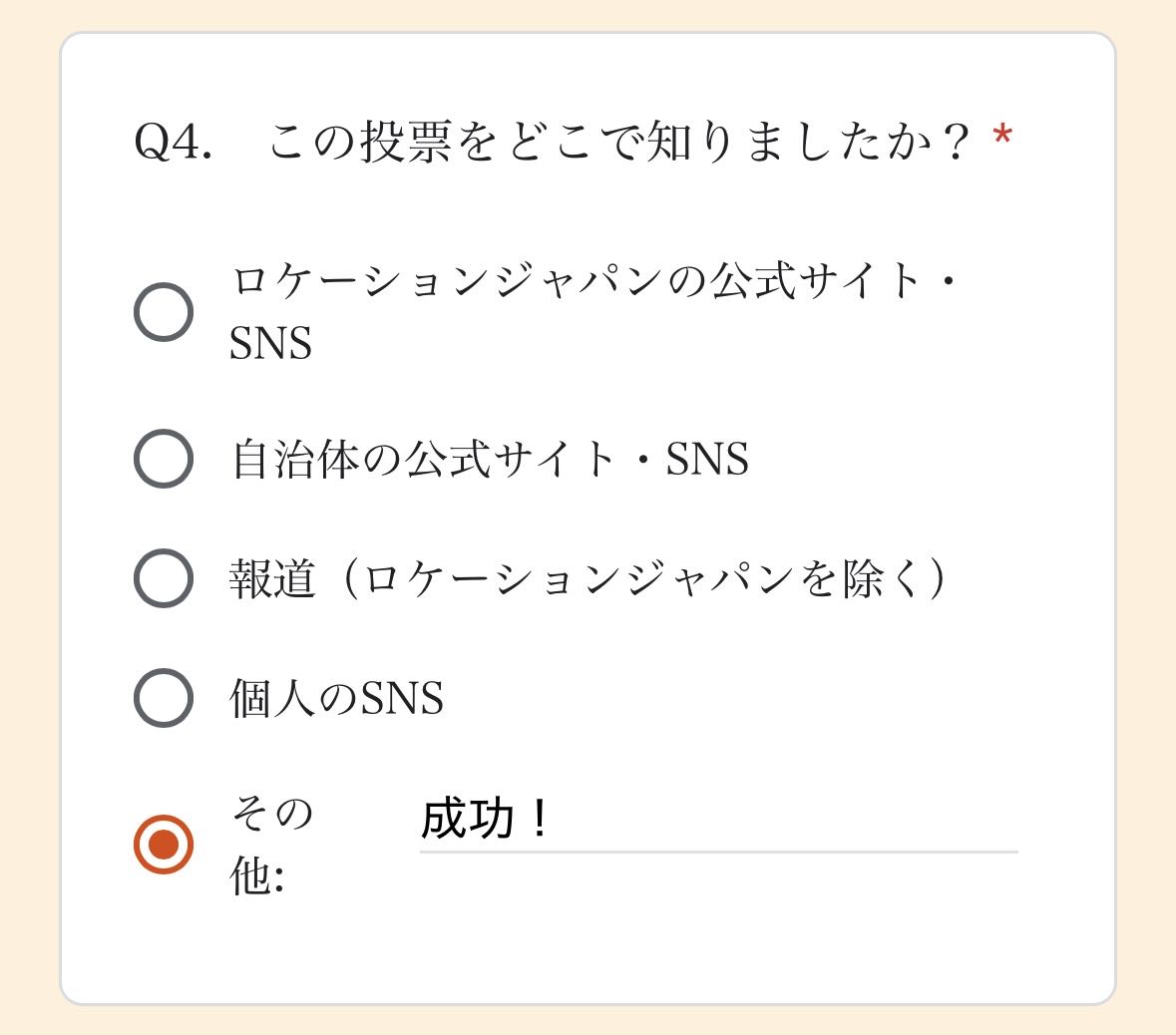Tap the selected その他 radio button

coord(164,845)
